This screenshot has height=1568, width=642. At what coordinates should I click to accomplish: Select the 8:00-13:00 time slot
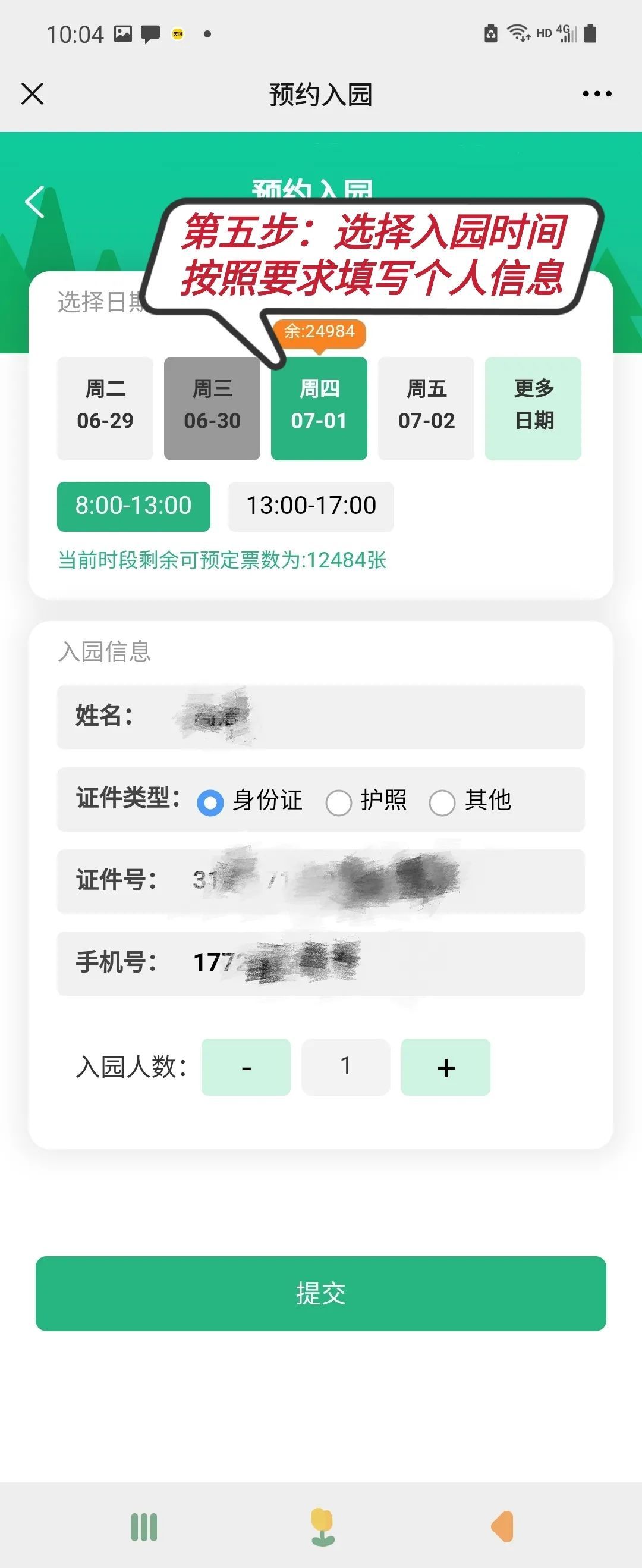(x=134, y=506)
